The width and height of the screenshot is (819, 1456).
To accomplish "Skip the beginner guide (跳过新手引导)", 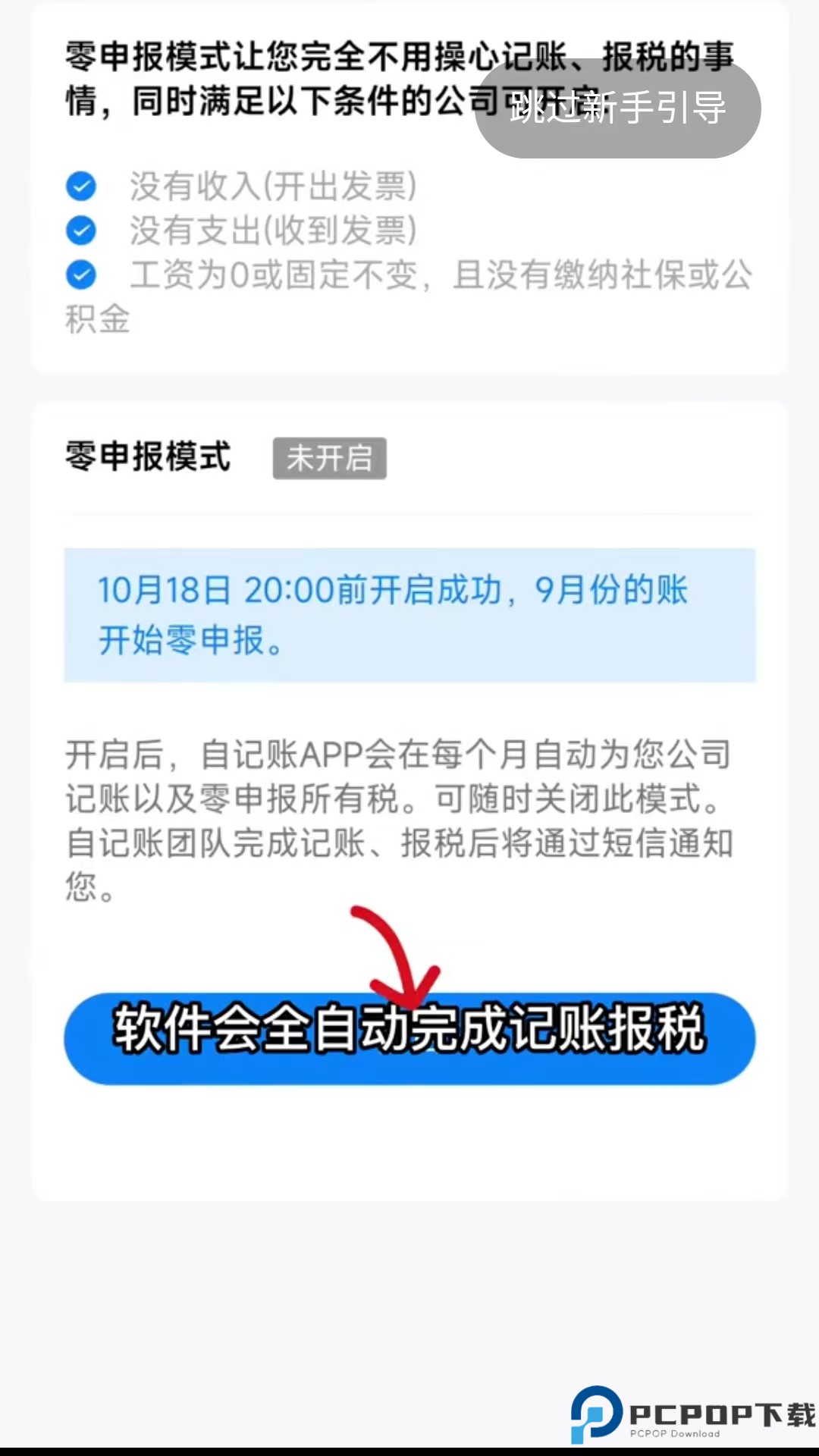I will [x=617, y=108].
